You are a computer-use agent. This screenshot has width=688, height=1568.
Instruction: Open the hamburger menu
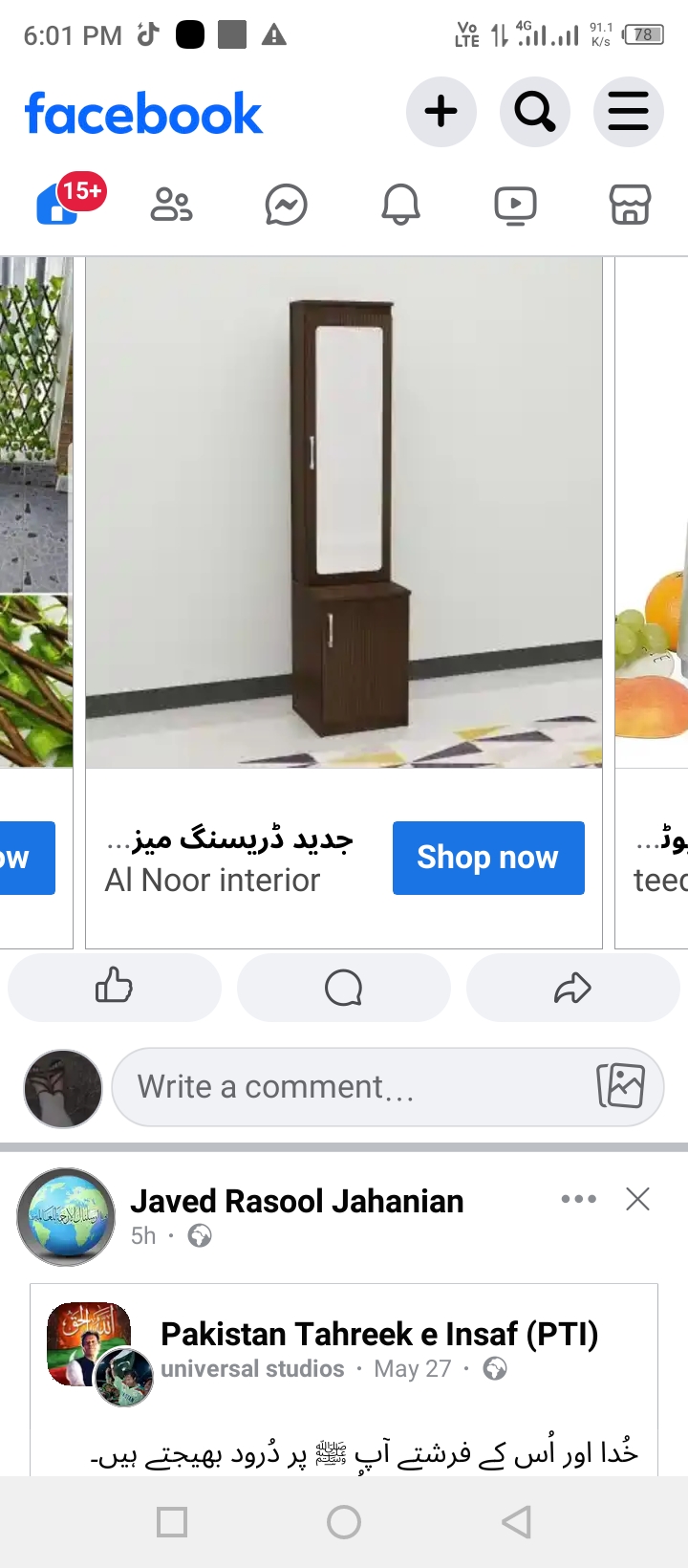click(628, 112)
